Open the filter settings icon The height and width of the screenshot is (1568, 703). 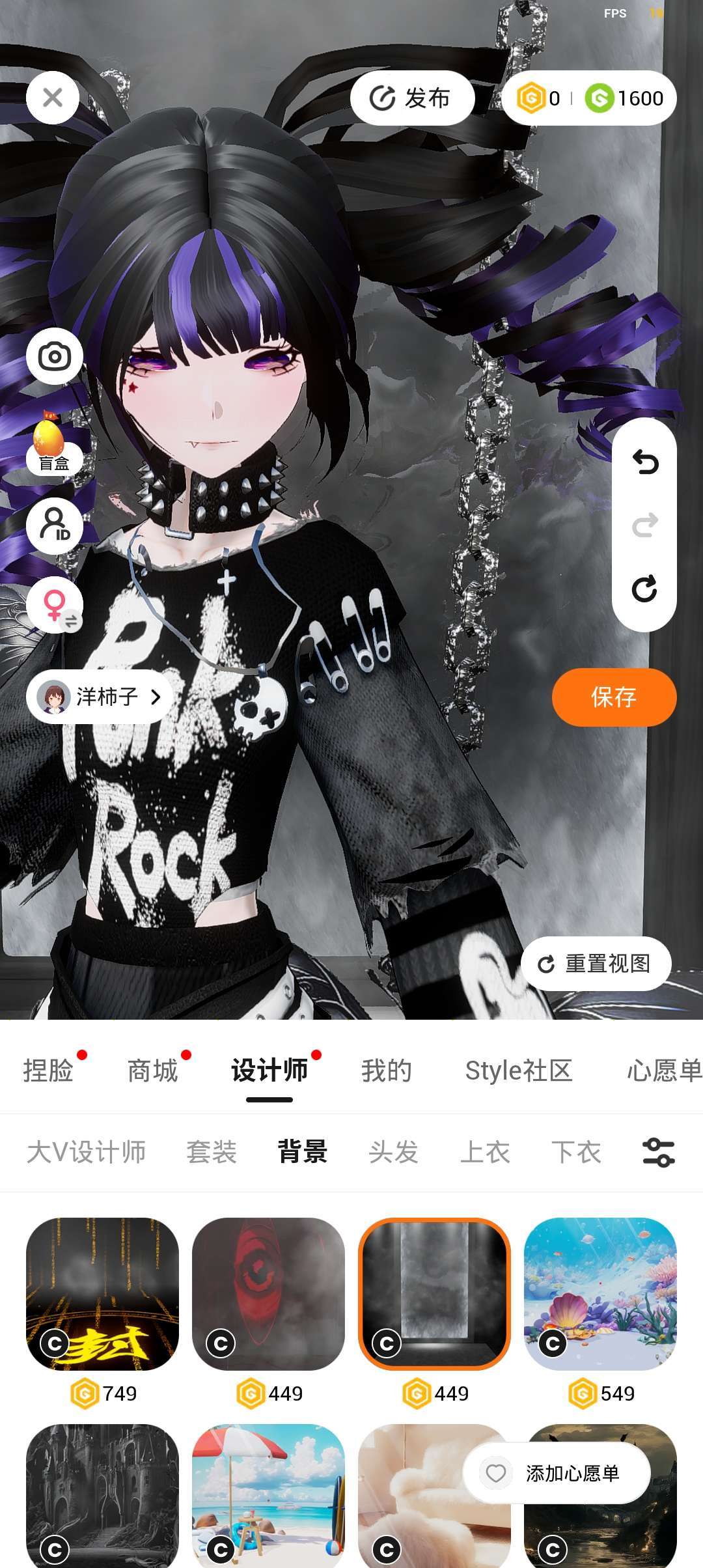click(658, 1152)
